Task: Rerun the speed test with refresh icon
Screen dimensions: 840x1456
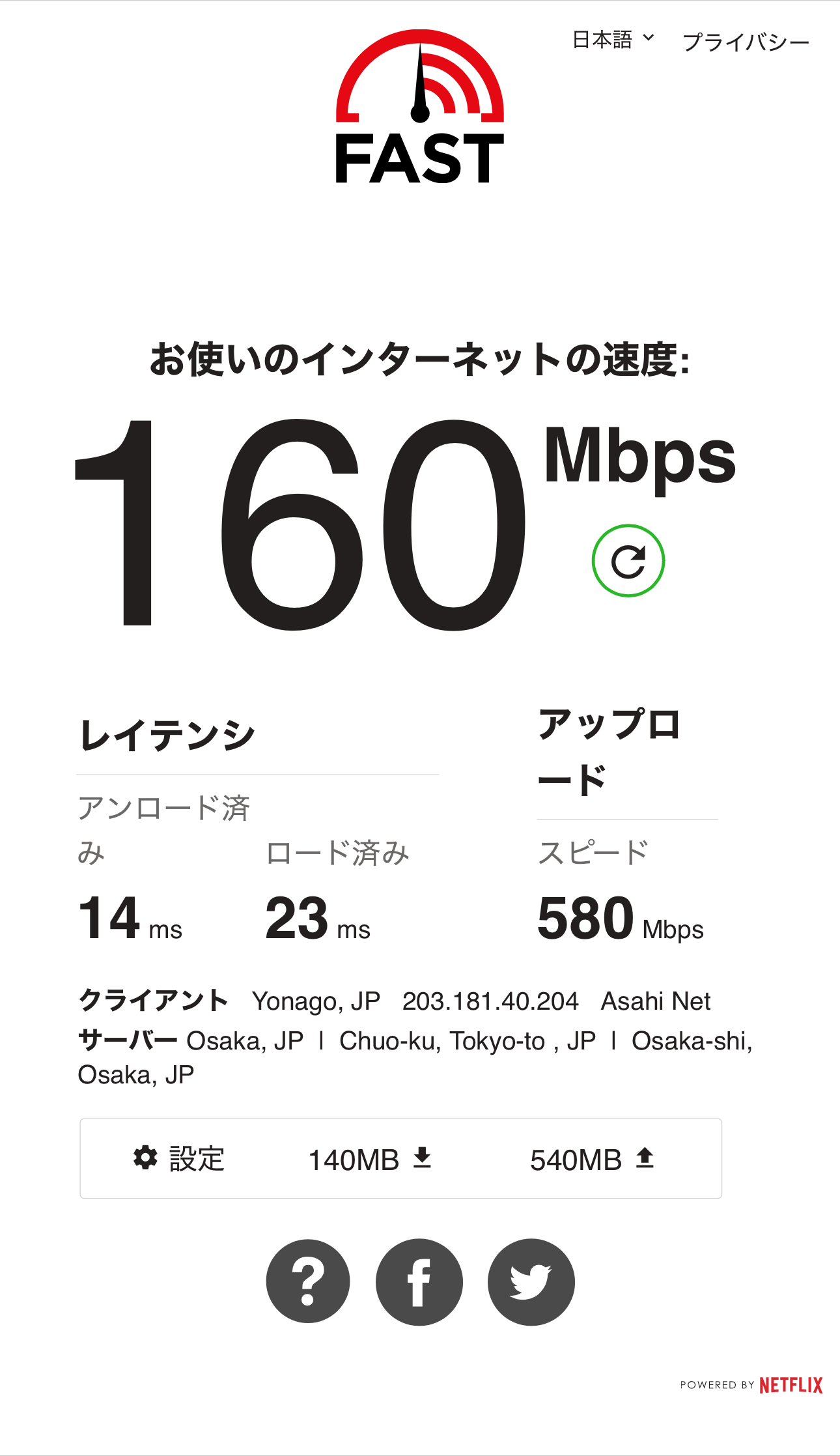Action: coord(628,561)
